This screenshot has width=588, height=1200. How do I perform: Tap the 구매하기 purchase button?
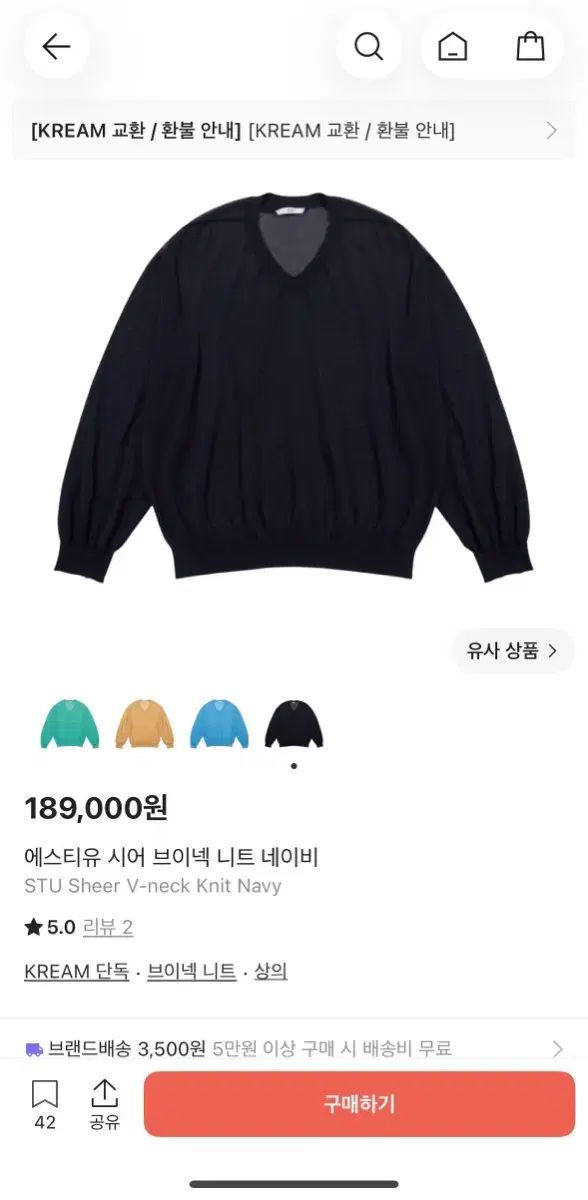[359, 1104]
